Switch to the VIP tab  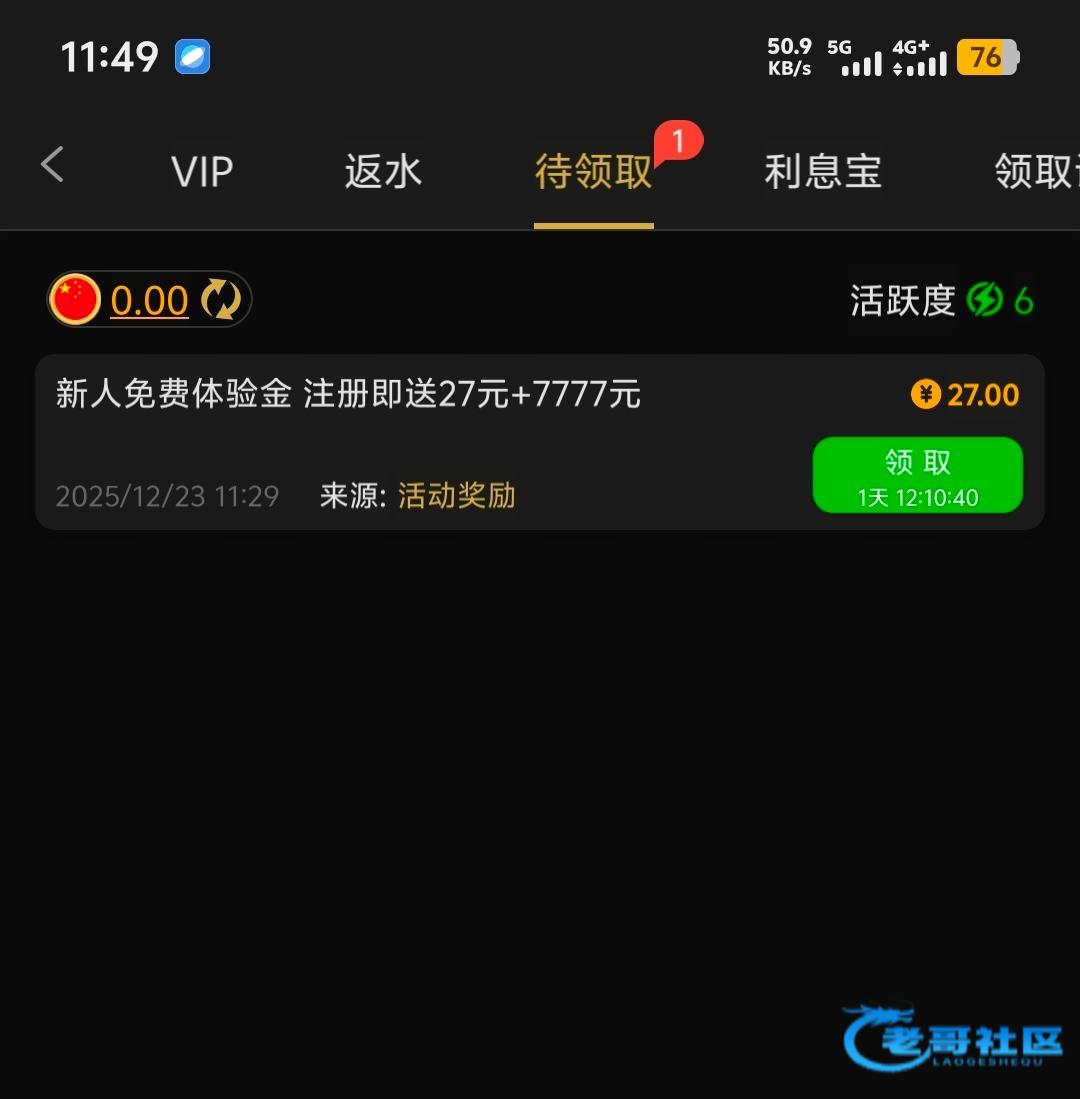tap(202, 172)
